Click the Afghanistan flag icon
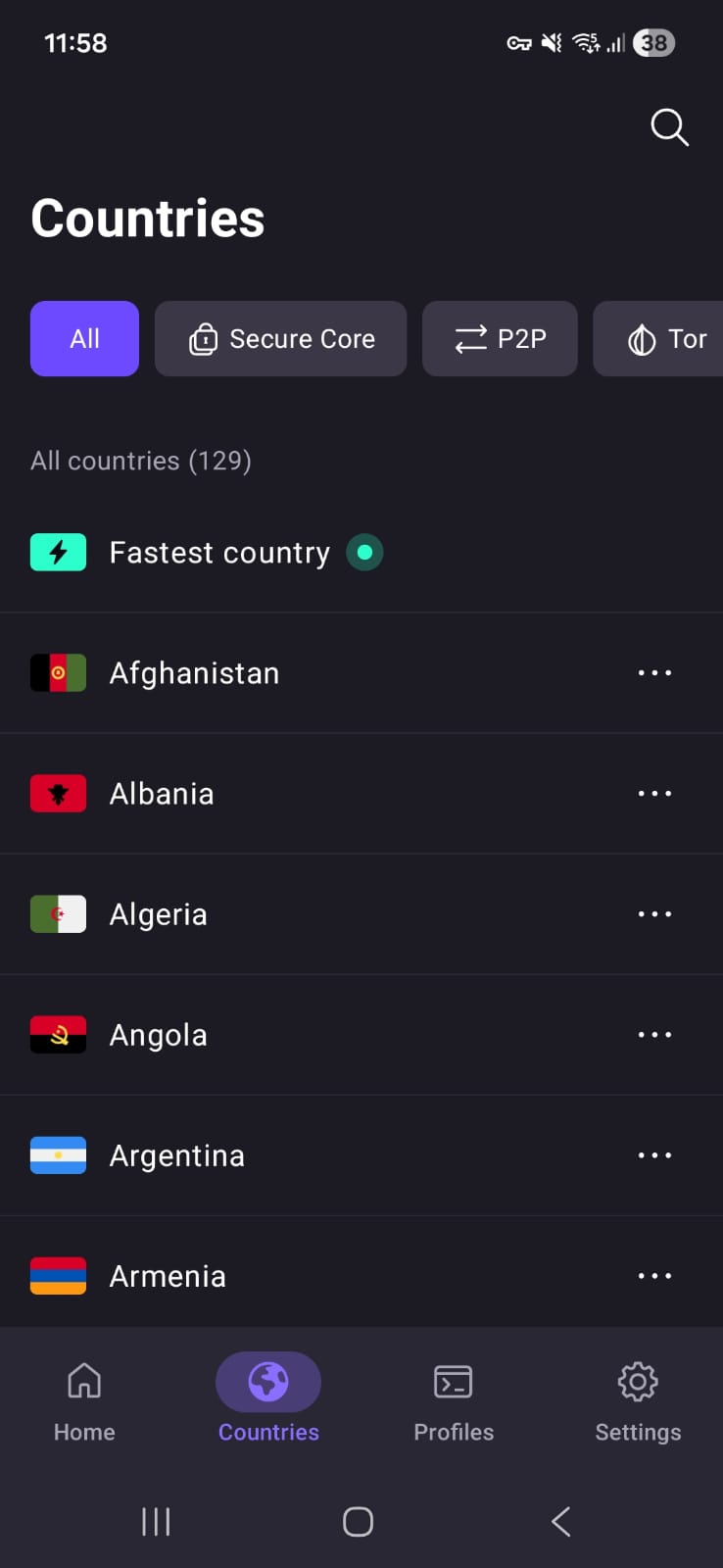This screenshot has width=723, height=1568. [58, 672]
